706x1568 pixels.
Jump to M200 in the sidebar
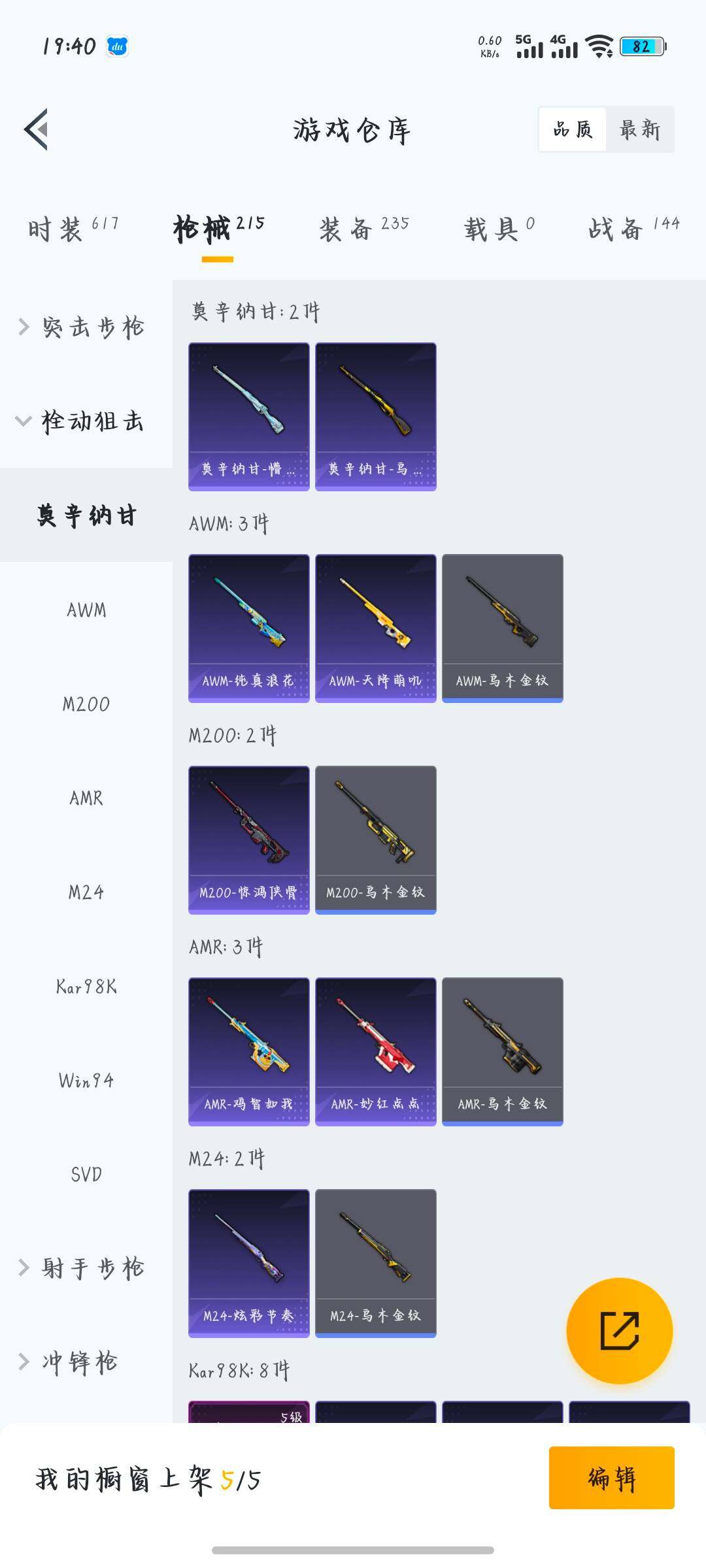pyautogui.click(x=86, y=704)
